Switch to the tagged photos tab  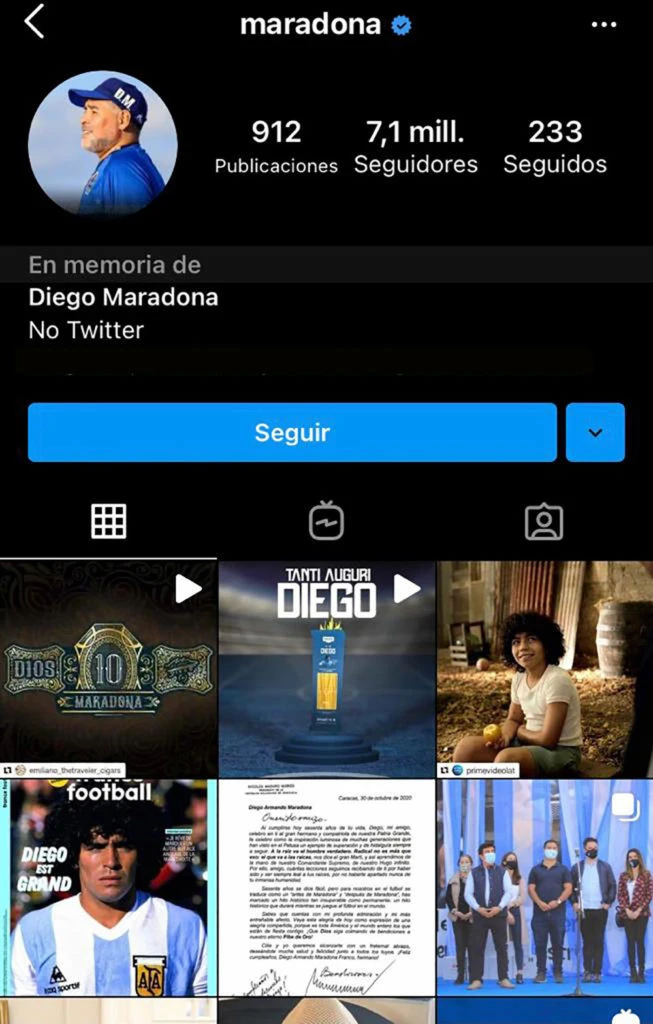544,521
